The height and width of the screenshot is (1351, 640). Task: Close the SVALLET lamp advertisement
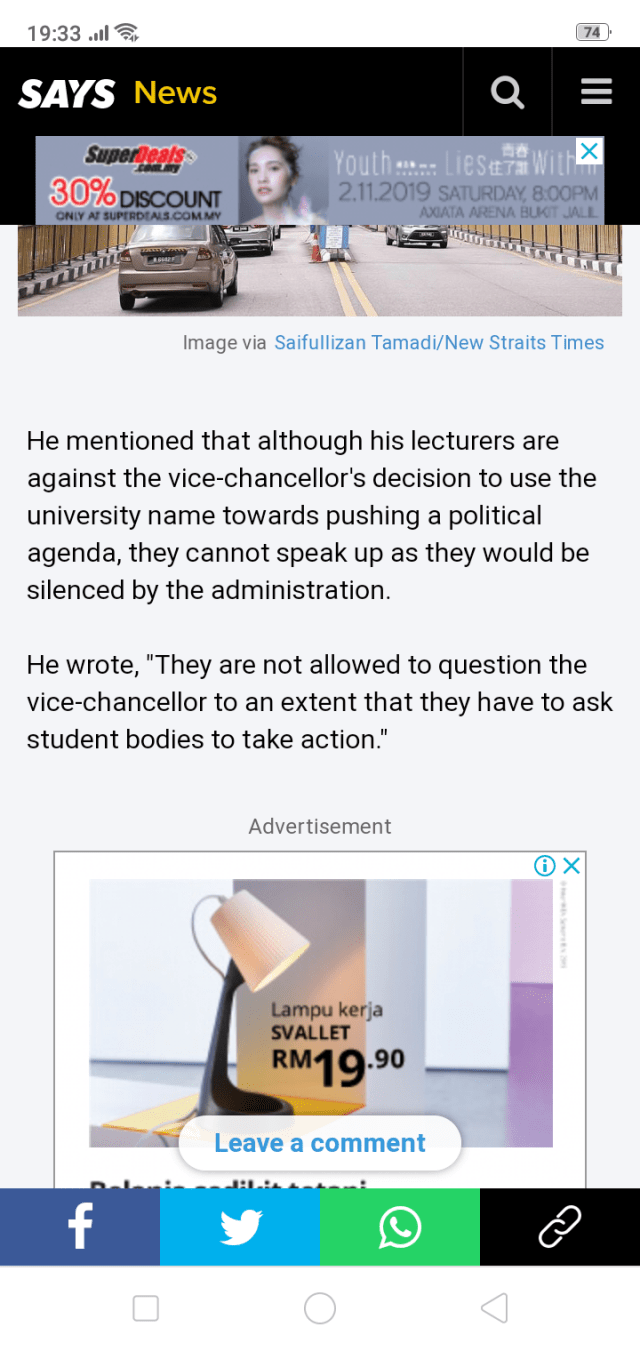coord(570,865)
